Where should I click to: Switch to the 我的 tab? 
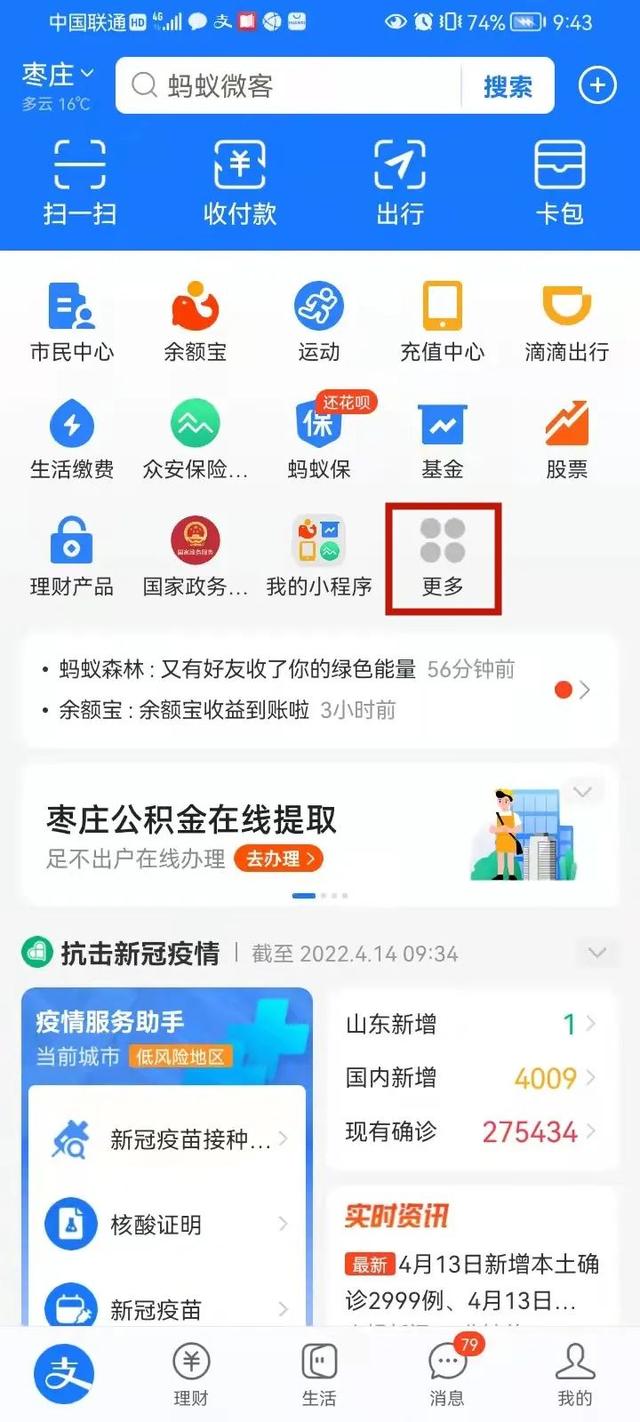coord(575,1375)
